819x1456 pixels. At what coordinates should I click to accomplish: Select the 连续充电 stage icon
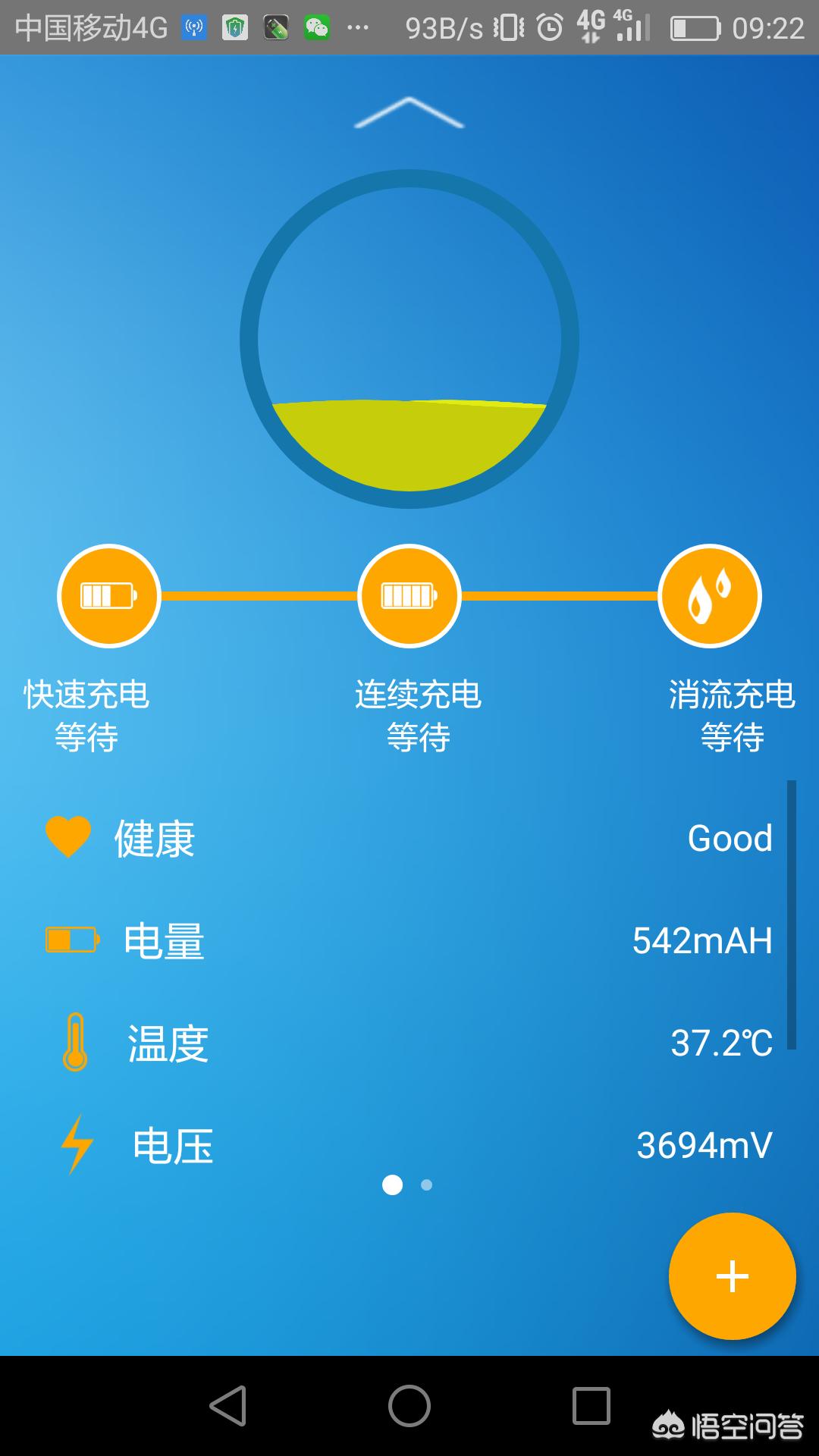pos(409,596)
